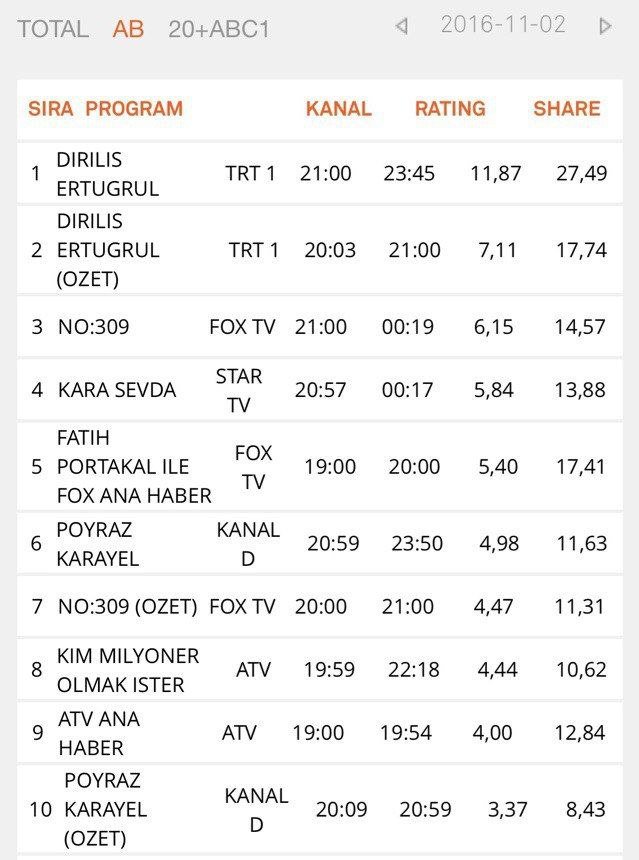Show the 20+ABC1 ratings tab
Viewport: 639px width, 860px height.
(x=219, y=29)
